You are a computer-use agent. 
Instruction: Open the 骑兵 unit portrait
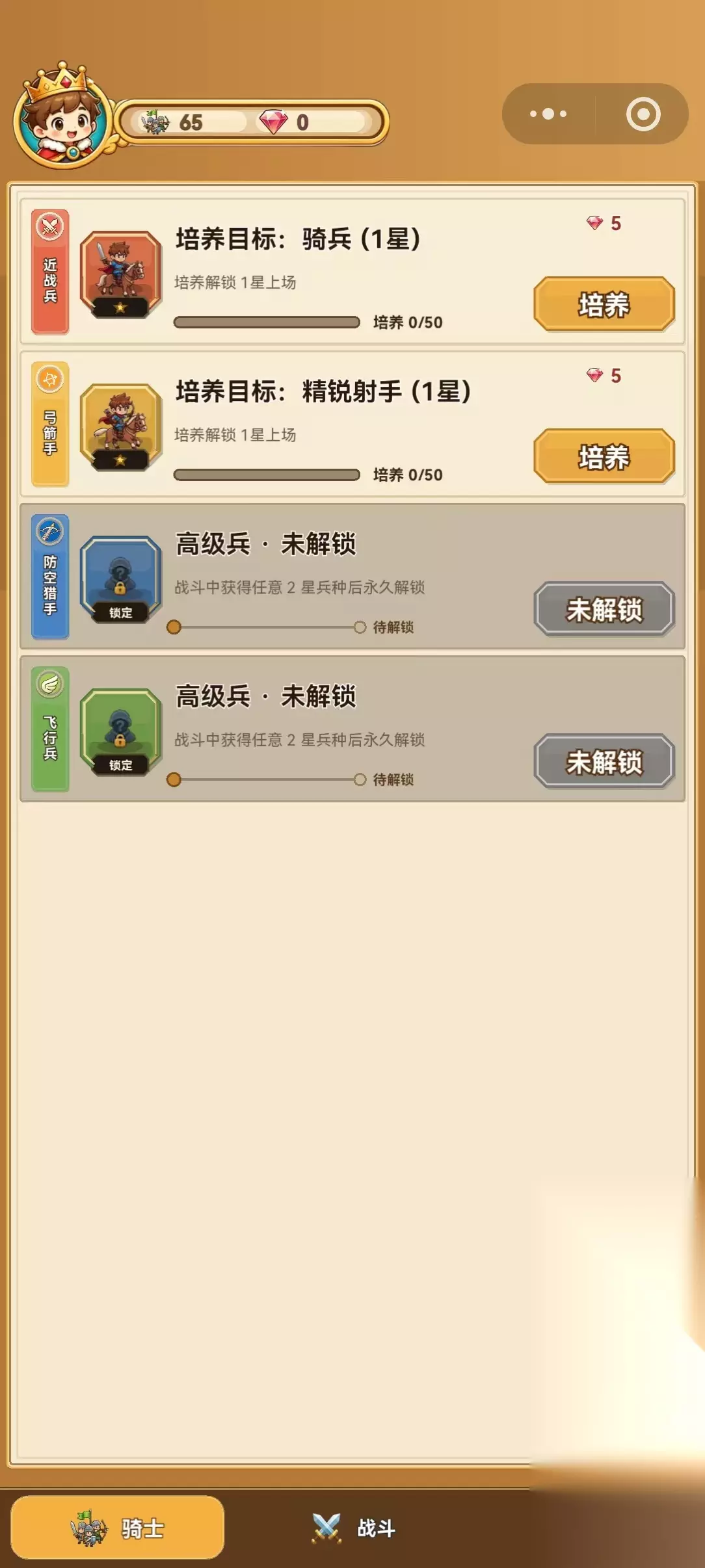point(120,274)
